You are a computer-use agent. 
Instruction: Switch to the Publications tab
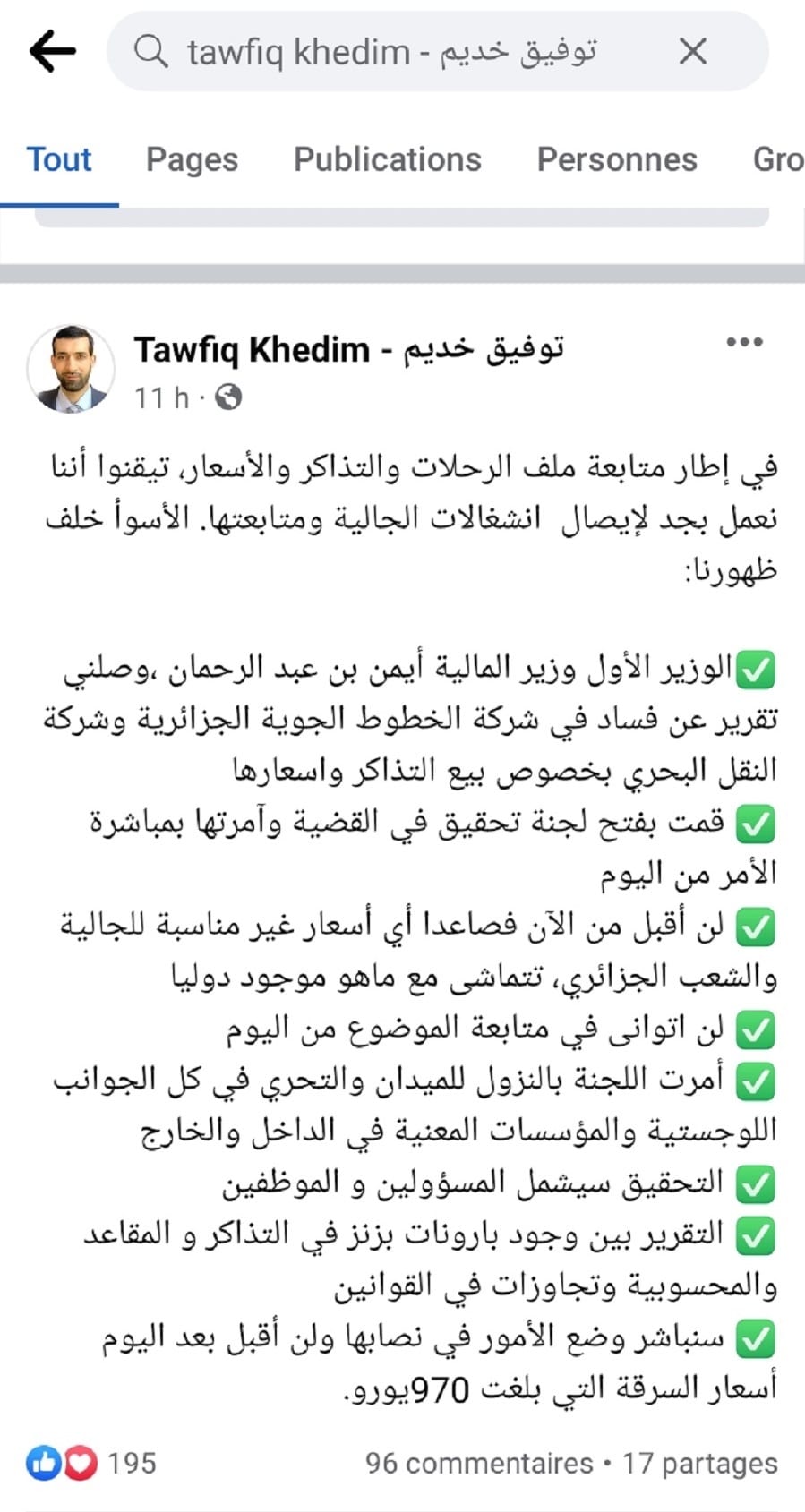pyautogui.click(x=388, y=159)
